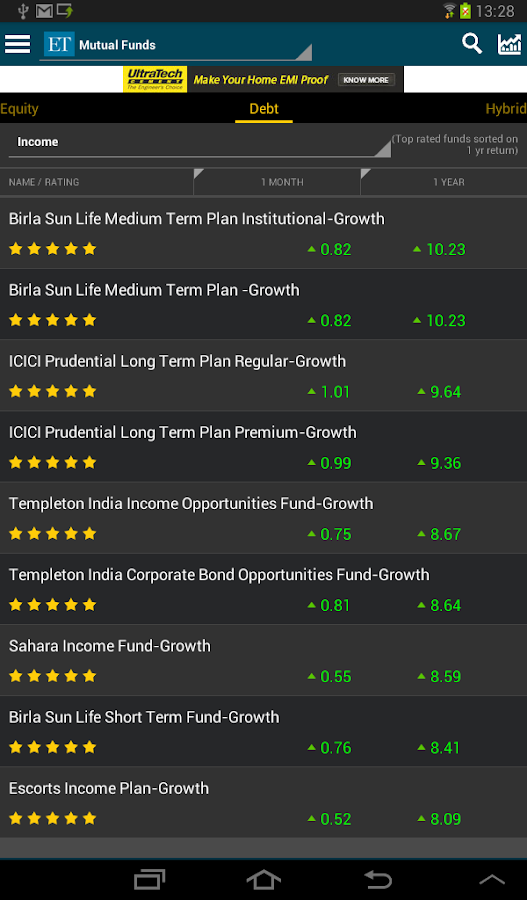Viewport: 527px width, 900px height.
Task: Expand the Income category dropdown
Action: pyautogui.click(x=200, y=142)
